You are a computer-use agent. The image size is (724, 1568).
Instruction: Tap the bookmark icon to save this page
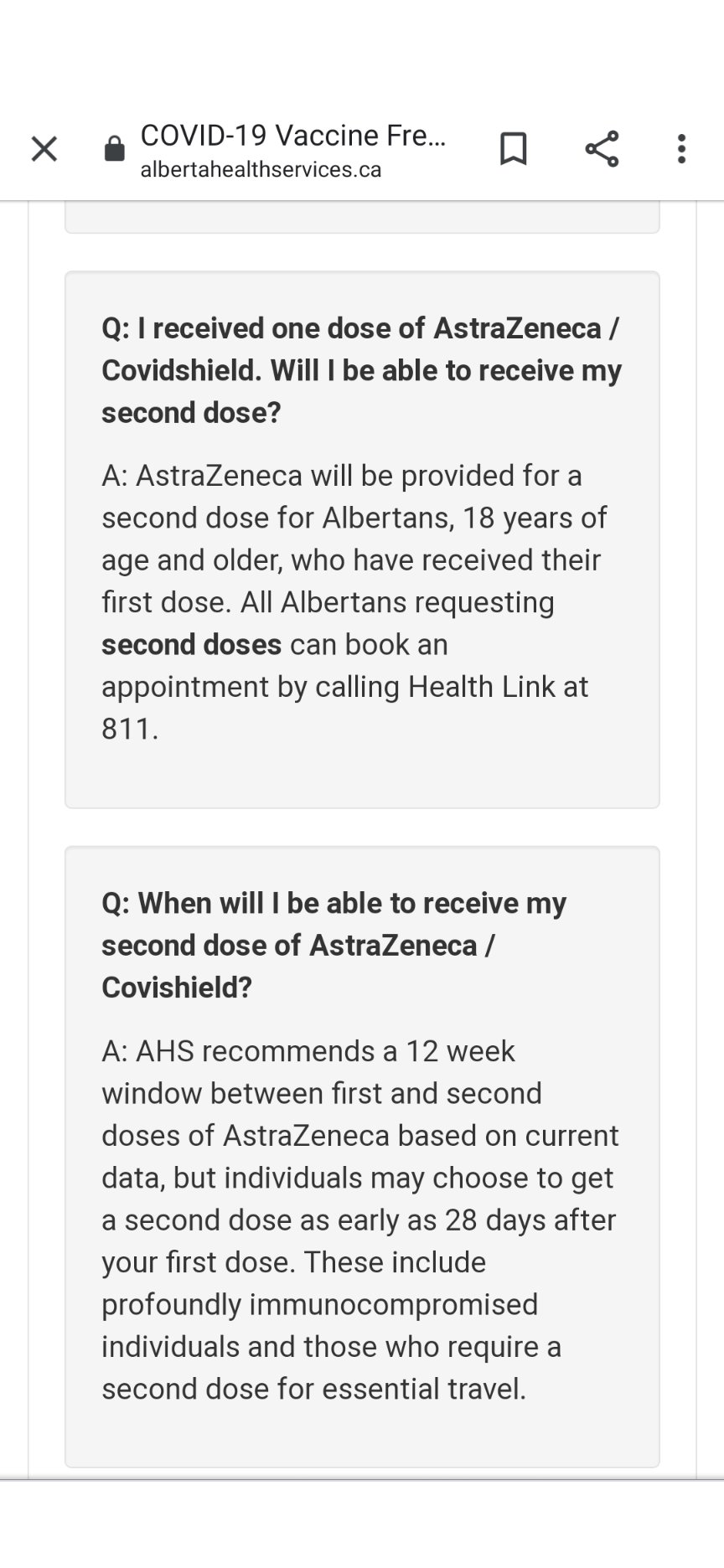pyautogui.click(x=515, y=148)
